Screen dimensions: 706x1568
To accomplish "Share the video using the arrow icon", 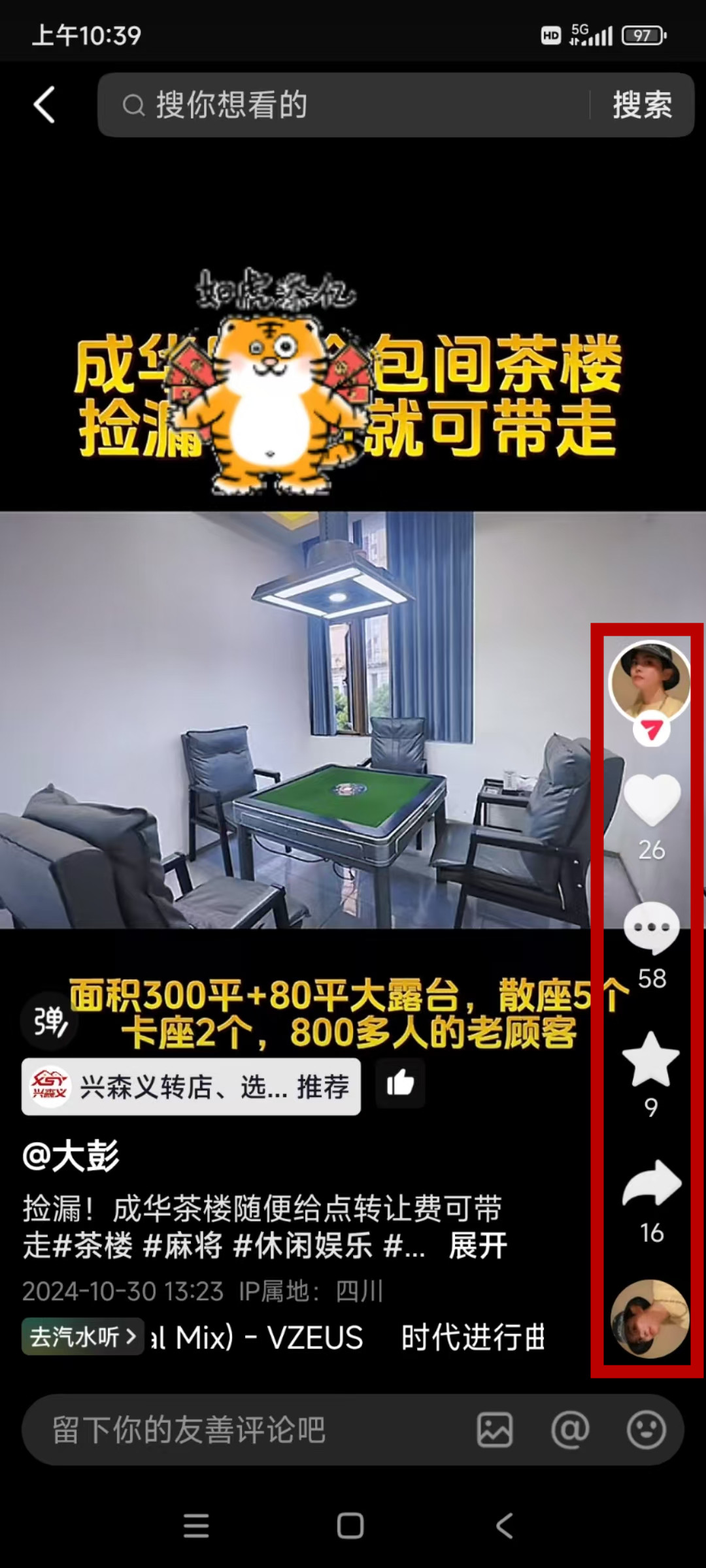I will pos(651,1184).
